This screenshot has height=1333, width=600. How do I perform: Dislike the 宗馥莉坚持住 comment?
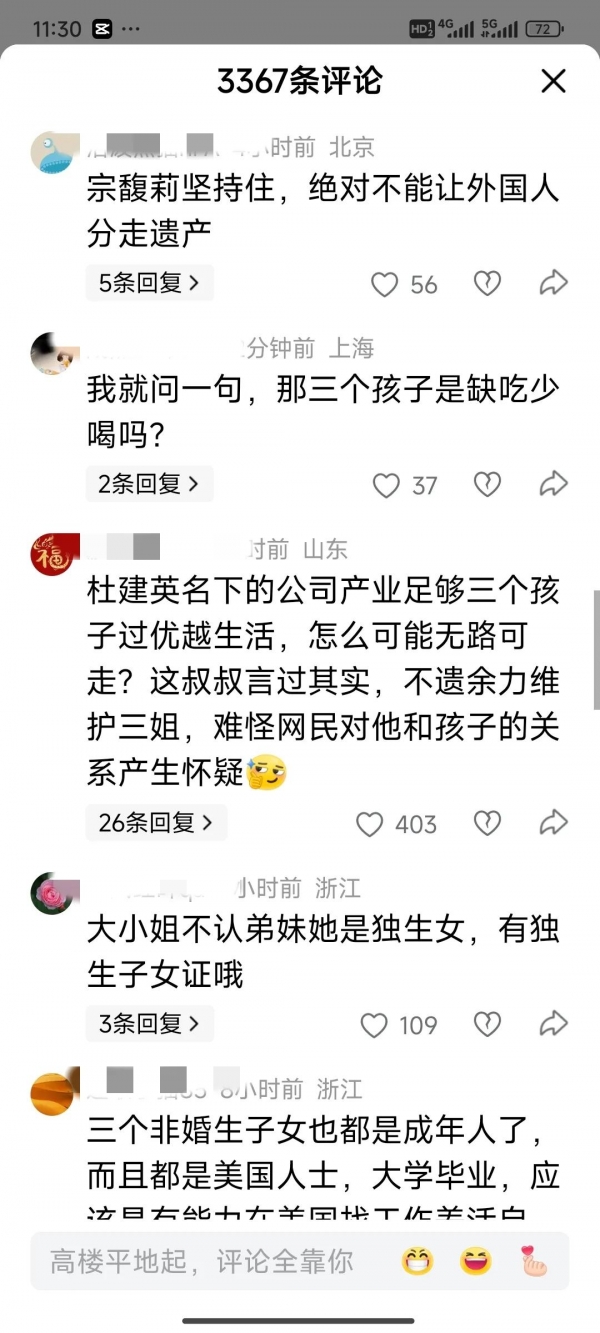487,284
